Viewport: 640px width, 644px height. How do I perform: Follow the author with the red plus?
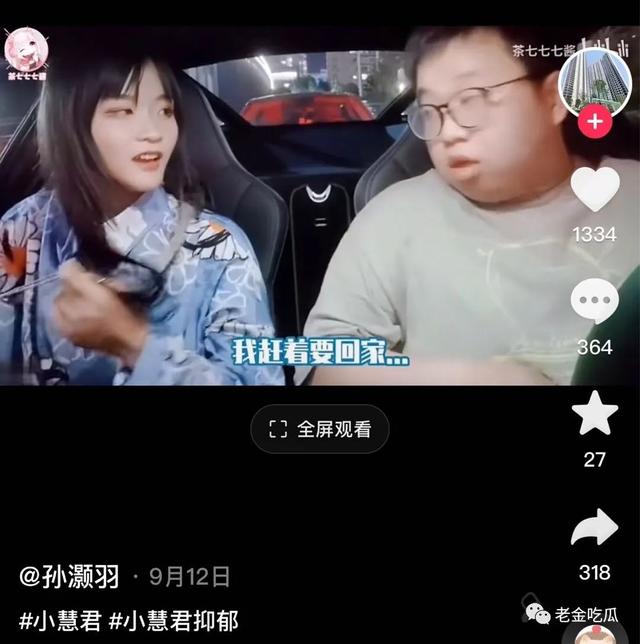595,122
